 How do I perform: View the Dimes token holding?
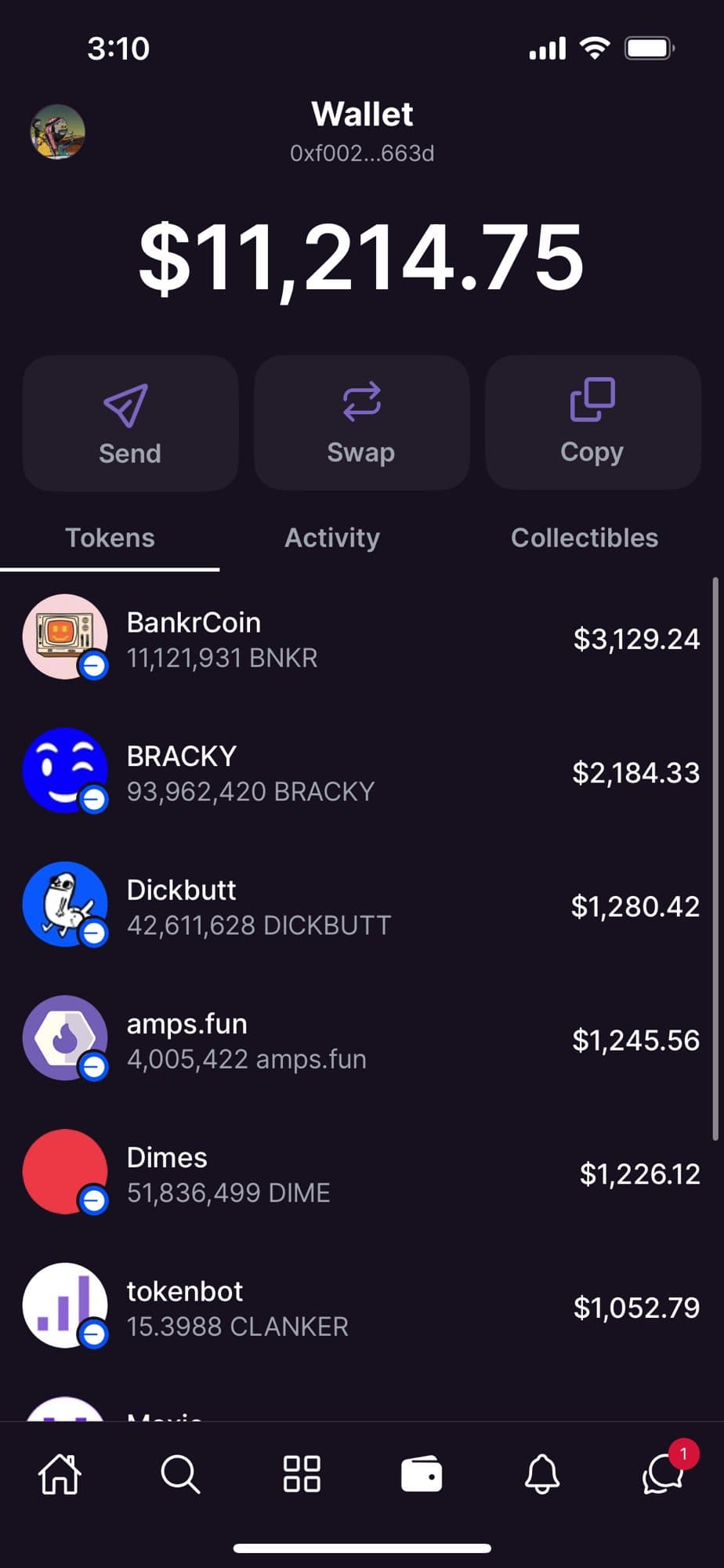(x=361, y=1174)
